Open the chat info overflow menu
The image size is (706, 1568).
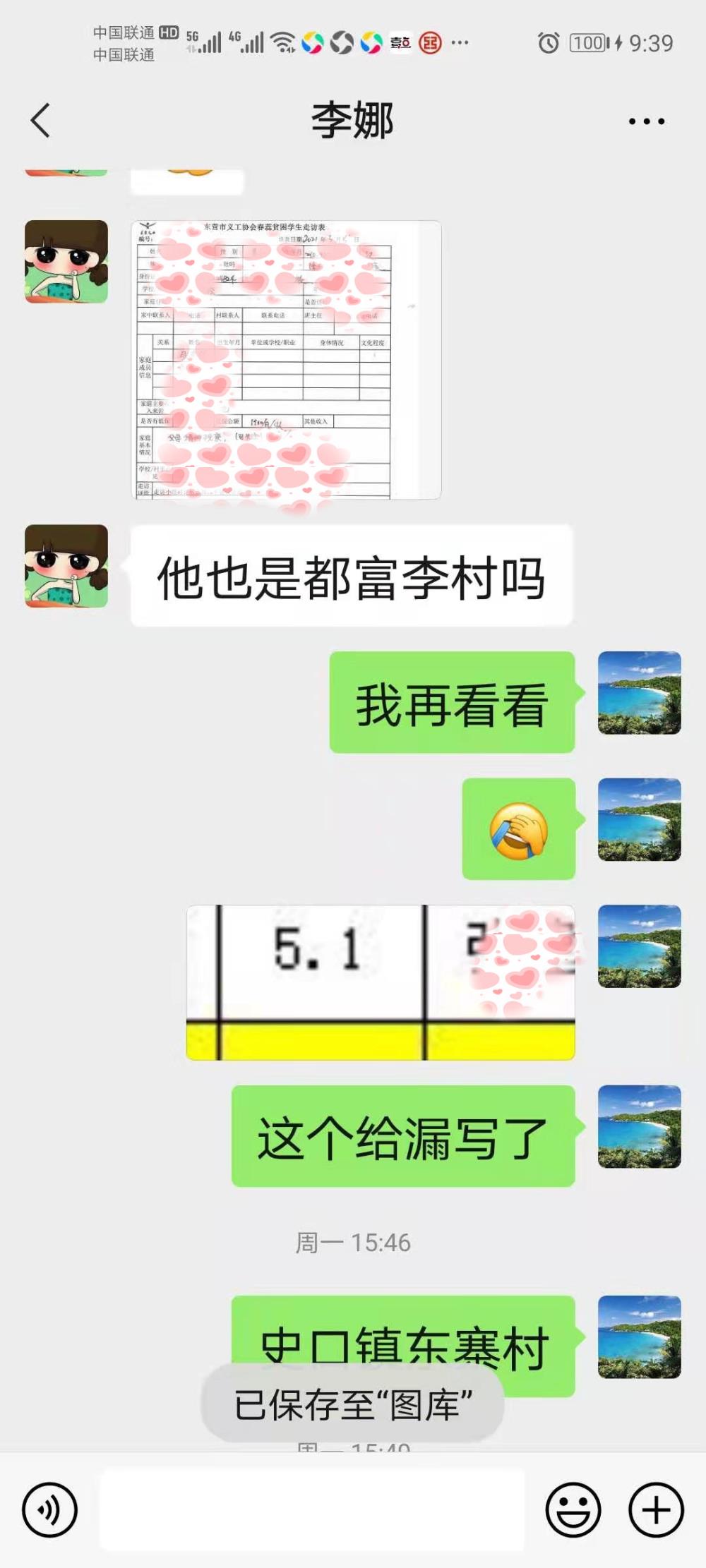(646, 121)
